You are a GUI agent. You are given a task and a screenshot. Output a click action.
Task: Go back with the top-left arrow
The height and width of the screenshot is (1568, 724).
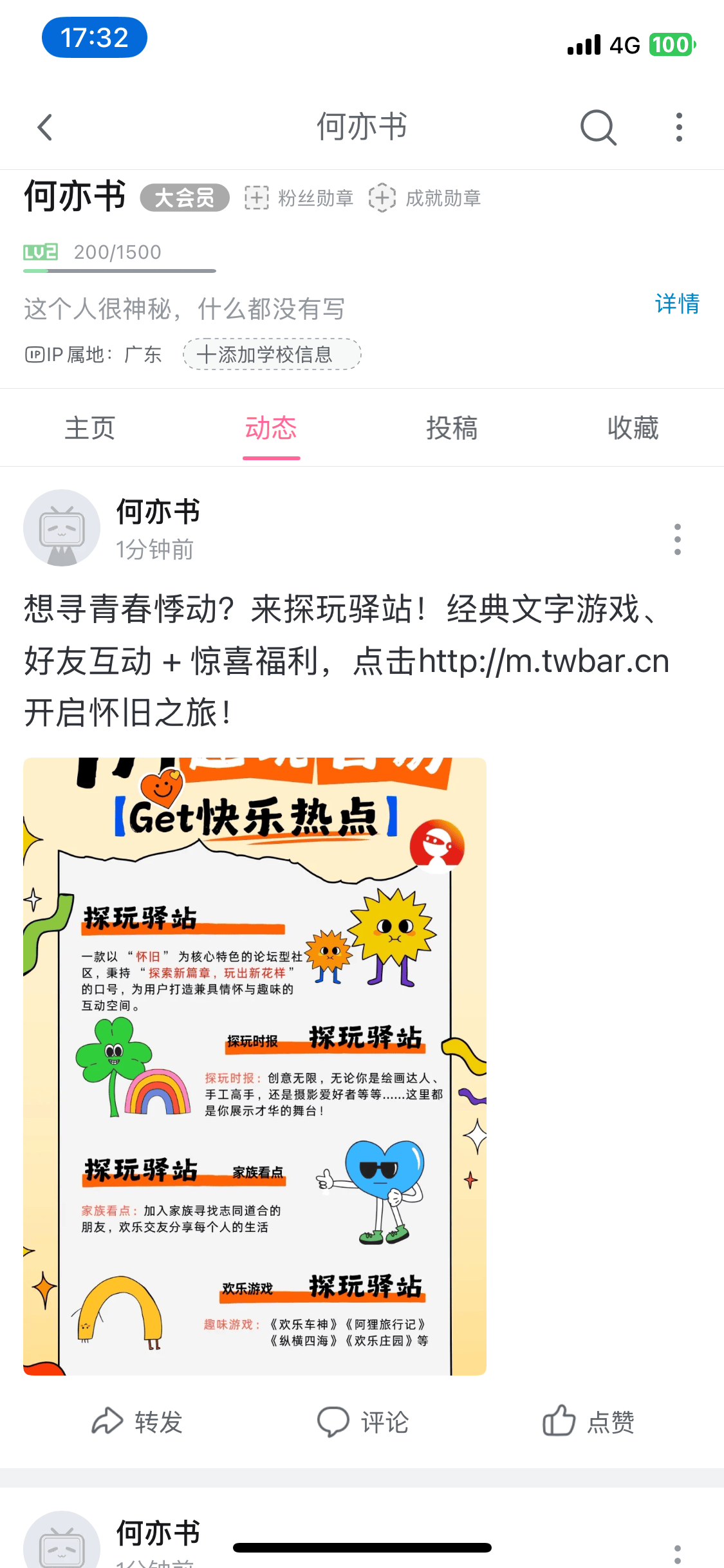45,127
